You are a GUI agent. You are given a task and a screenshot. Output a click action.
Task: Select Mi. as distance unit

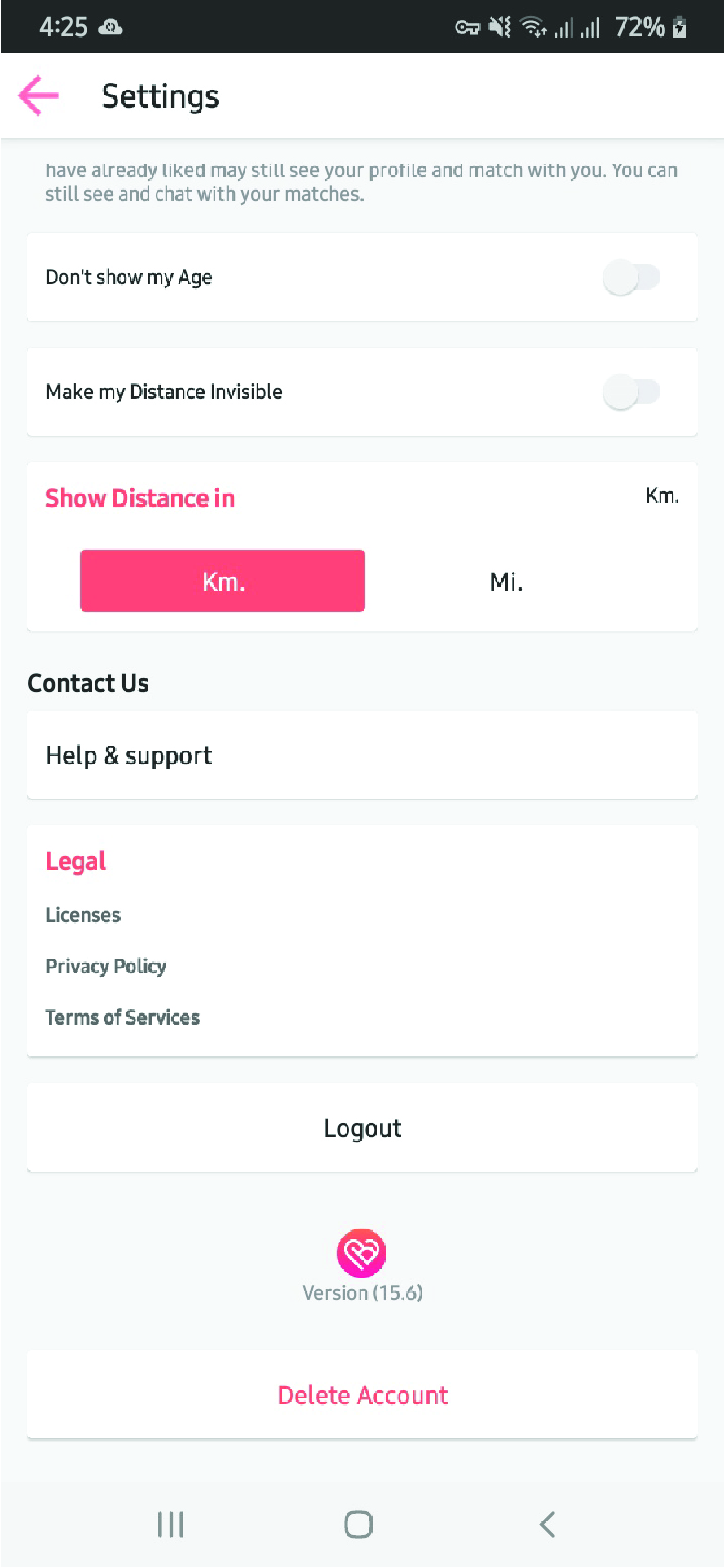click(505, 581)
